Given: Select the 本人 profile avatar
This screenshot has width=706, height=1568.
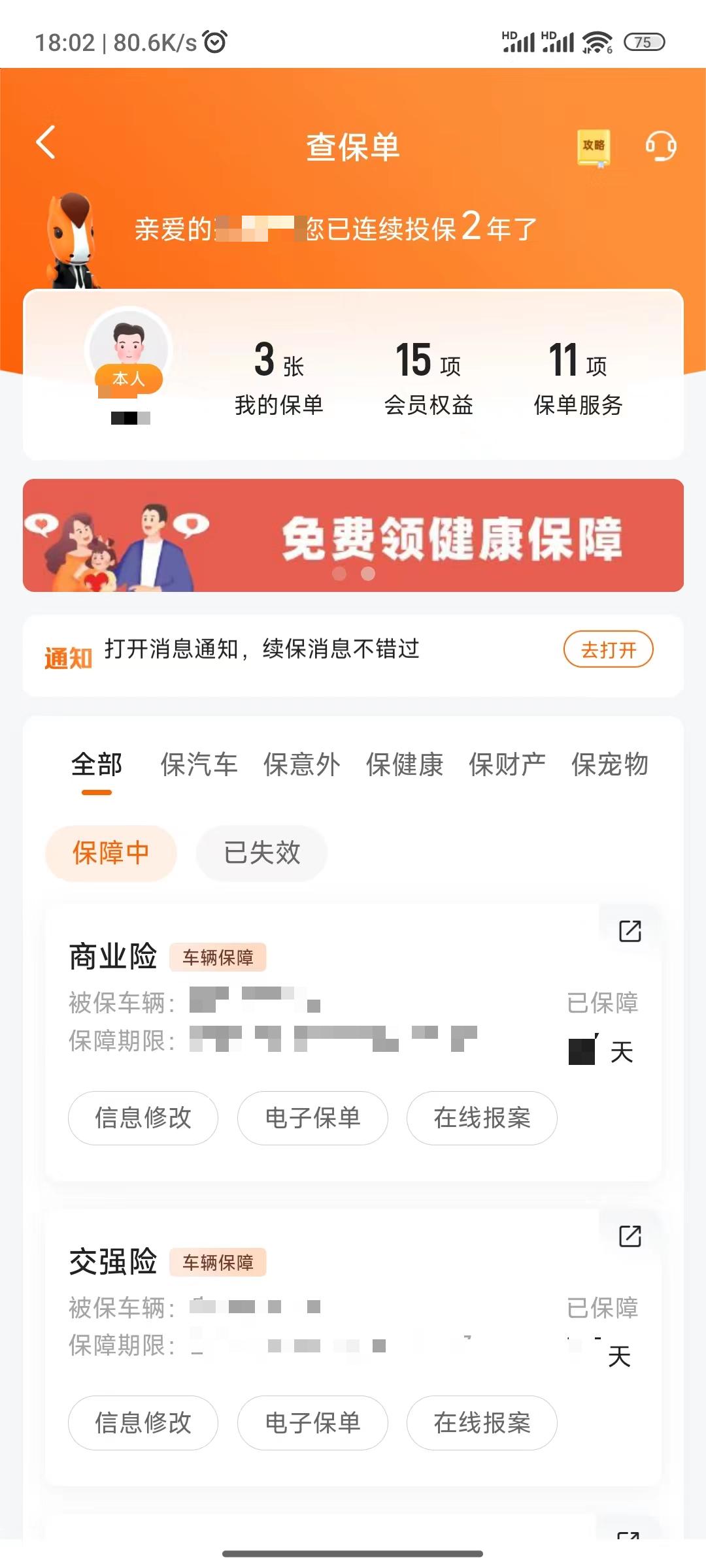Looking at the screenshot, I should click(x=129, y=353).
